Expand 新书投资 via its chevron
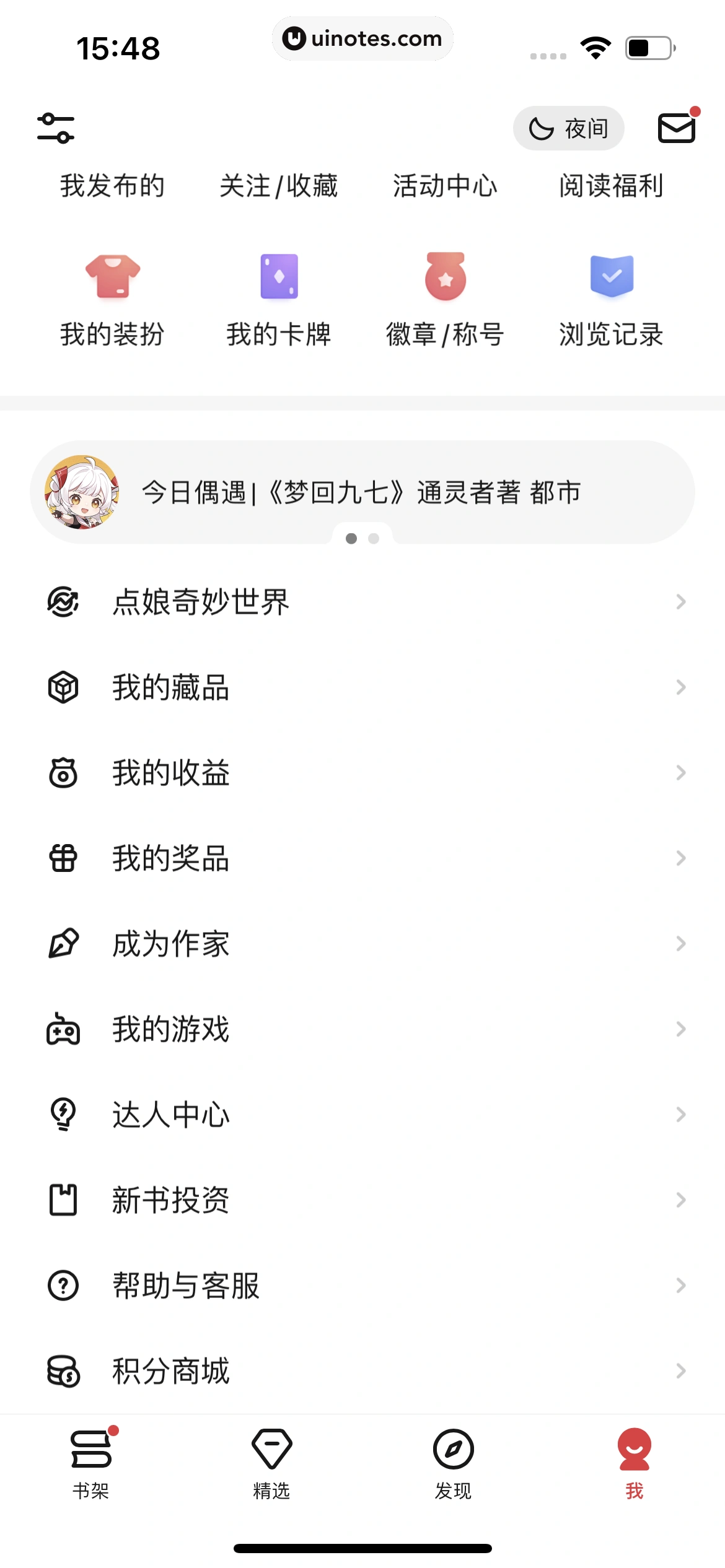 pyautogui.click(x=682, y=1200)
